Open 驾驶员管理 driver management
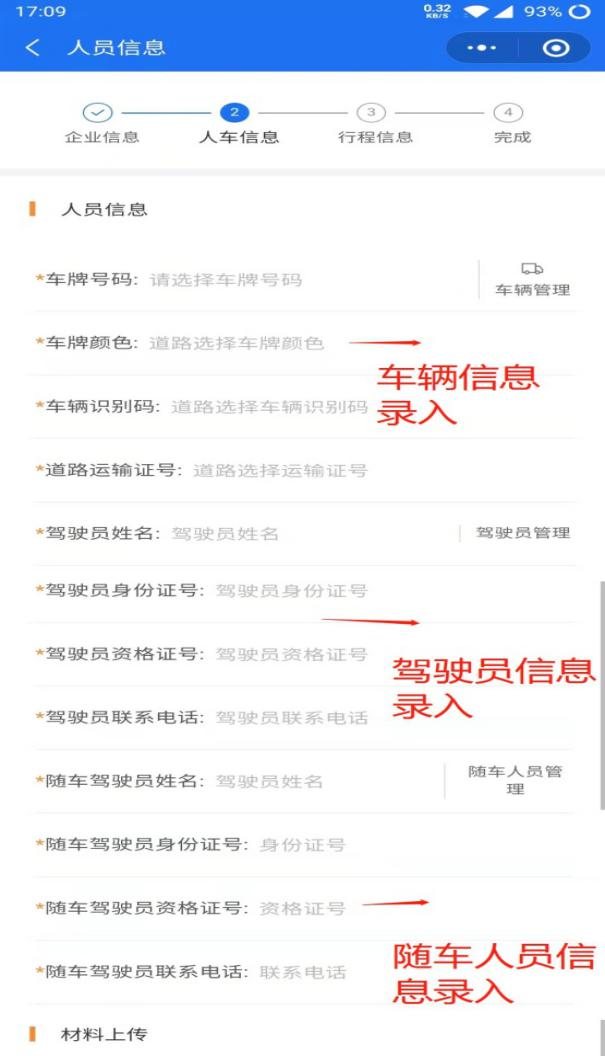This screenshot has width=605, height=1056. click(x=522, y=533)
